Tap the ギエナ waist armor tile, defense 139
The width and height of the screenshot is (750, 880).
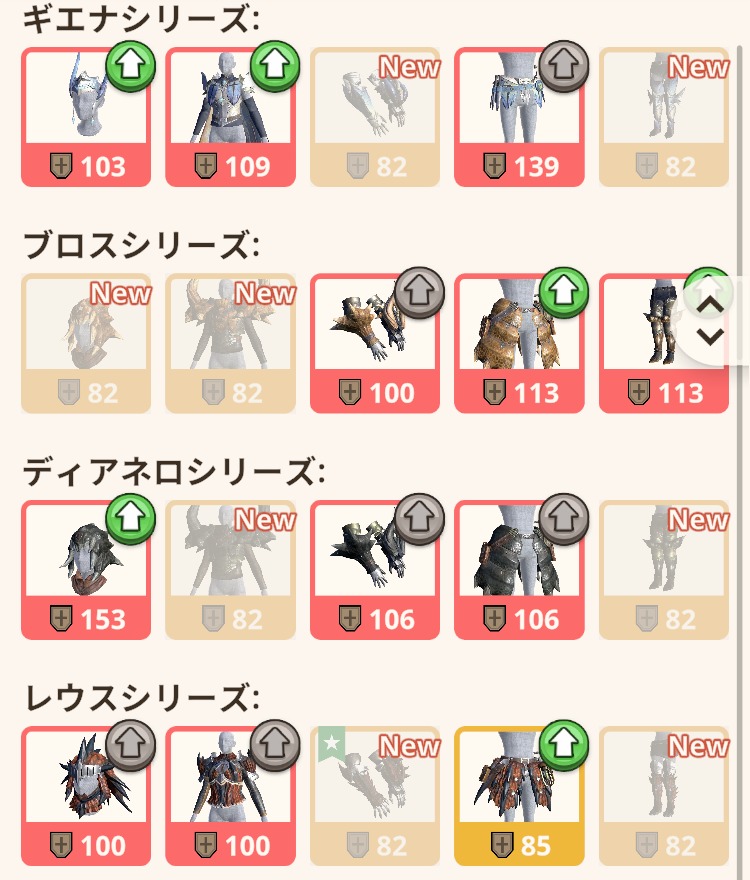[519, 117]
